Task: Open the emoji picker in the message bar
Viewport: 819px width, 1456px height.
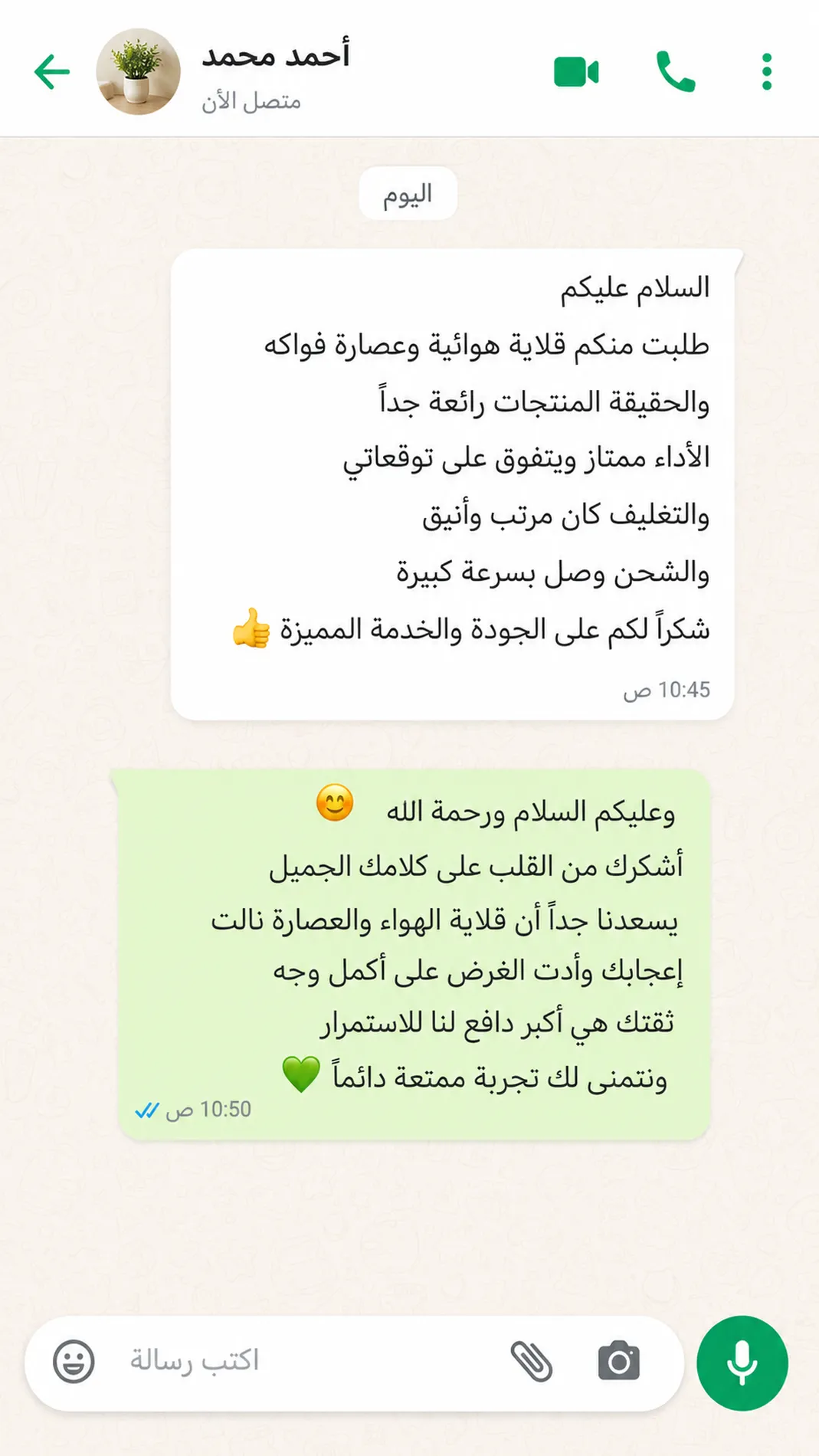Action: [x=74, y=1362]
